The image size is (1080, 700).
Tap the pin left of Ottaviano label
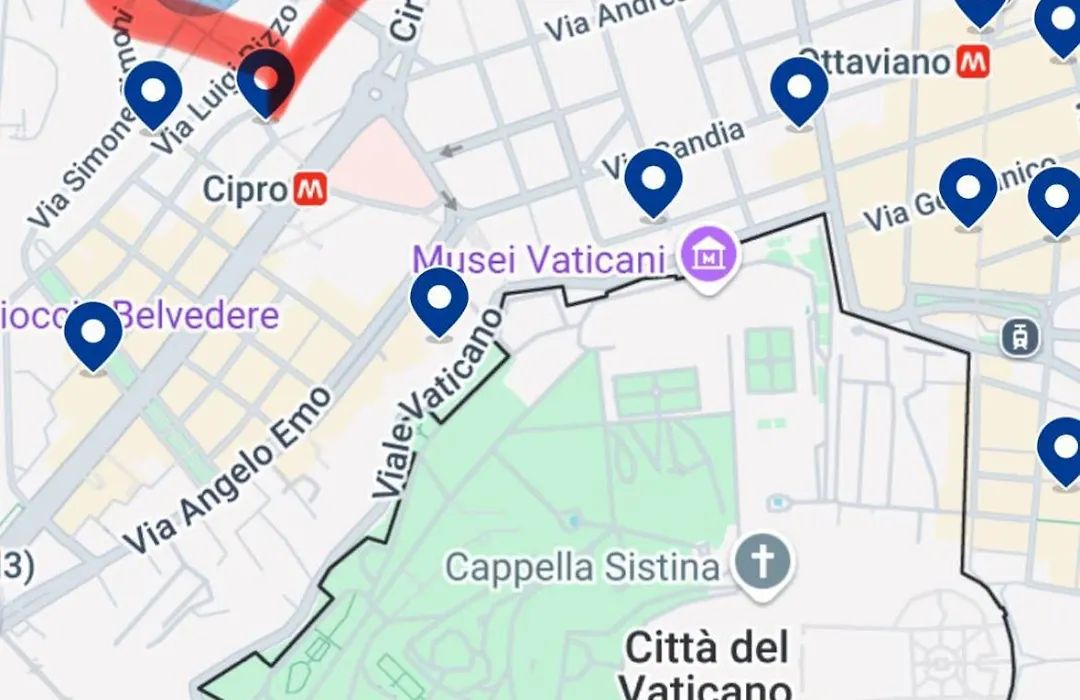(x=799, y=89)
